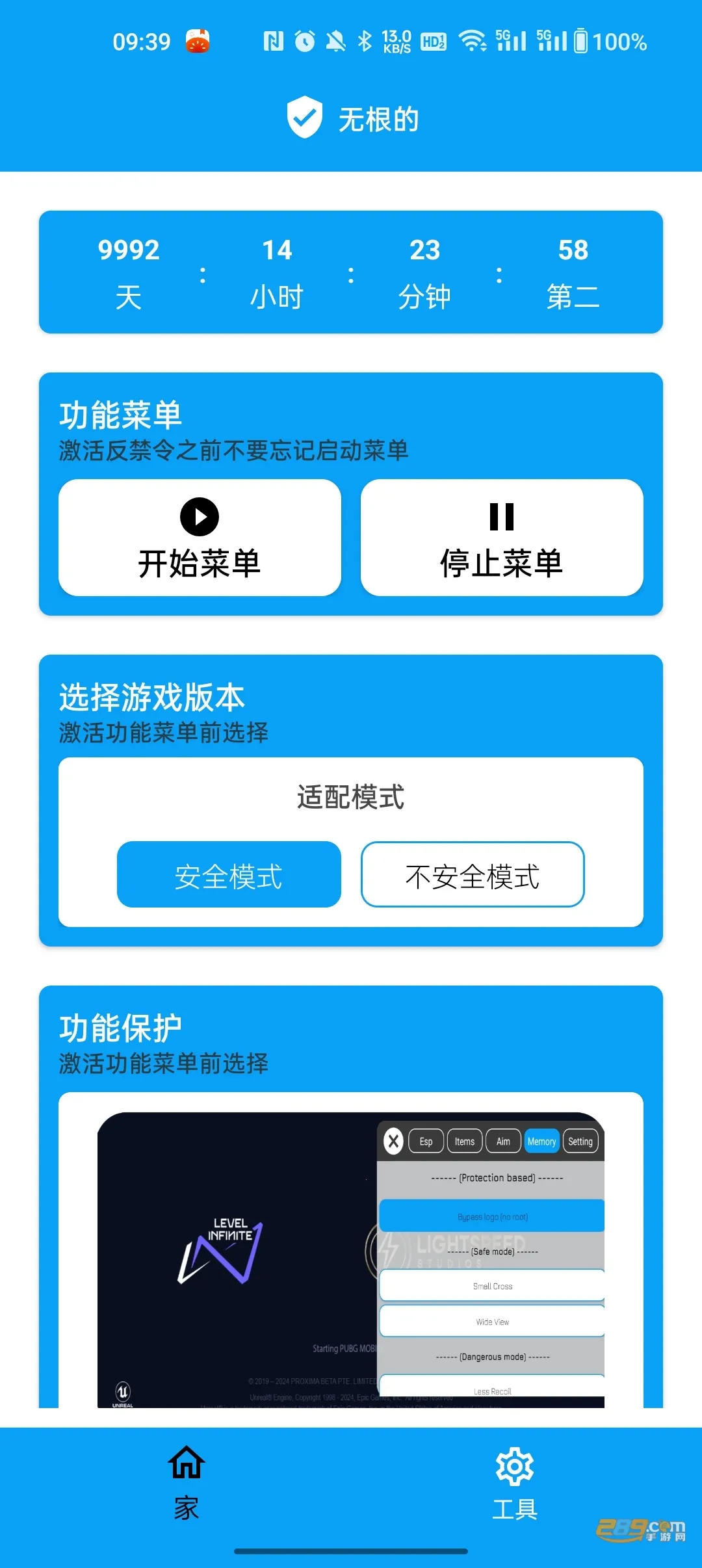This screenshot has width=702, height=1568.
Task: Select the Items tab
Action: click(464, 1141)
